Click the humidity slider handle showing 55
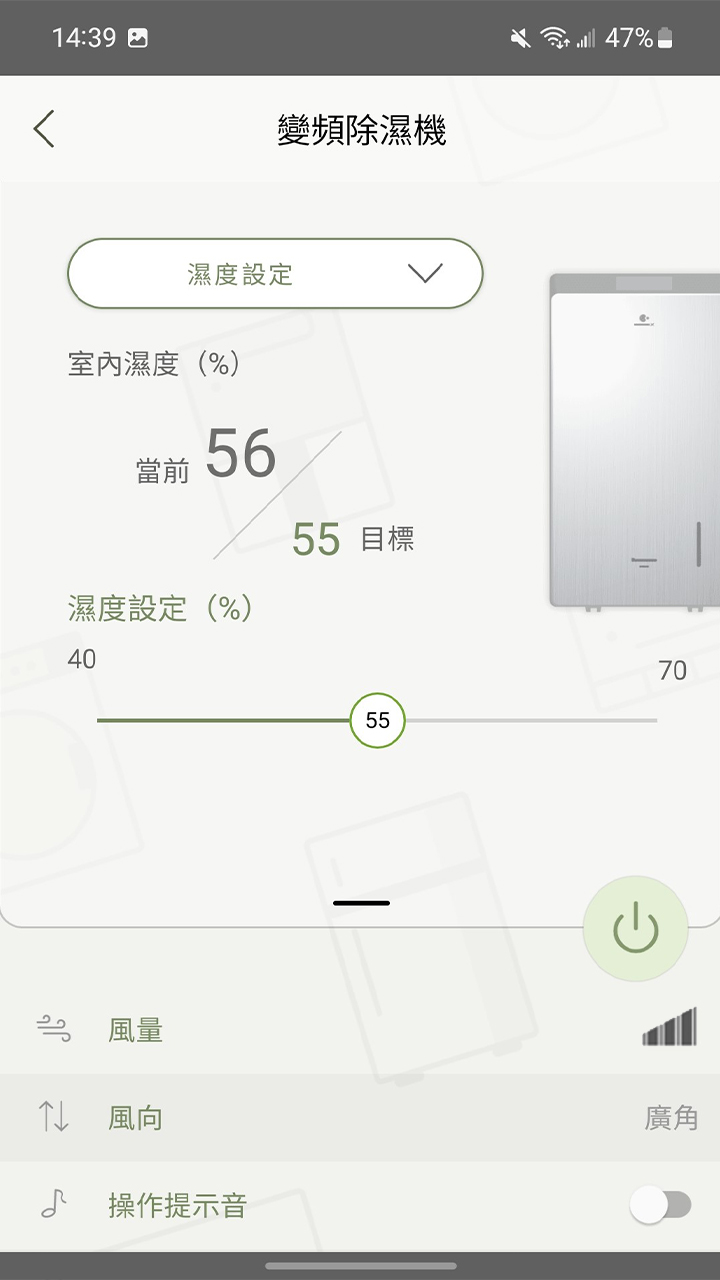Viewport: 720px width, 1280px height. (x=376, y=720)
